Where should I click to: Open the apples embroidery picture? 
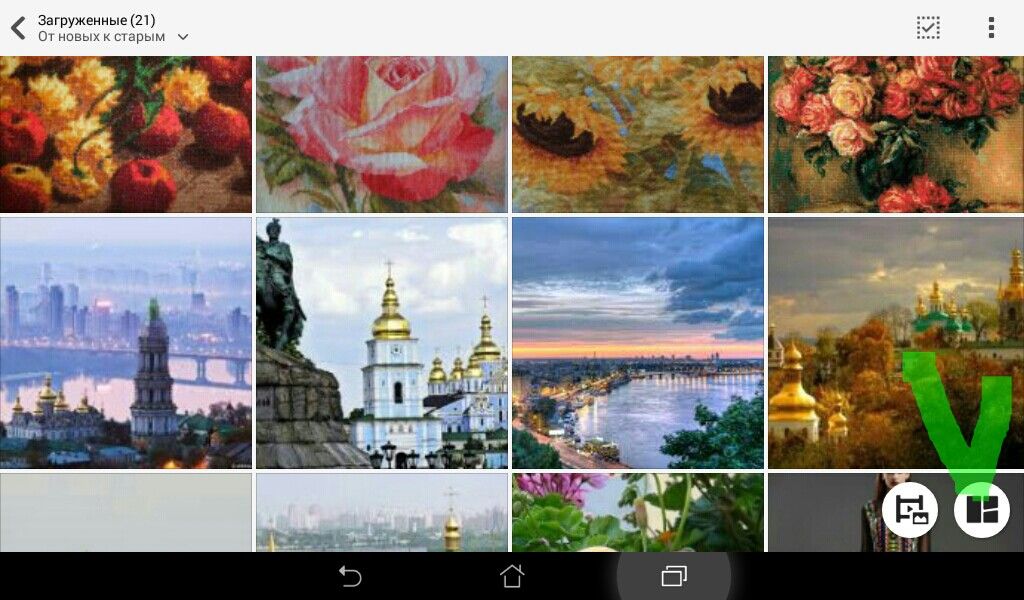pyautogui.click(x=125, y=134)
